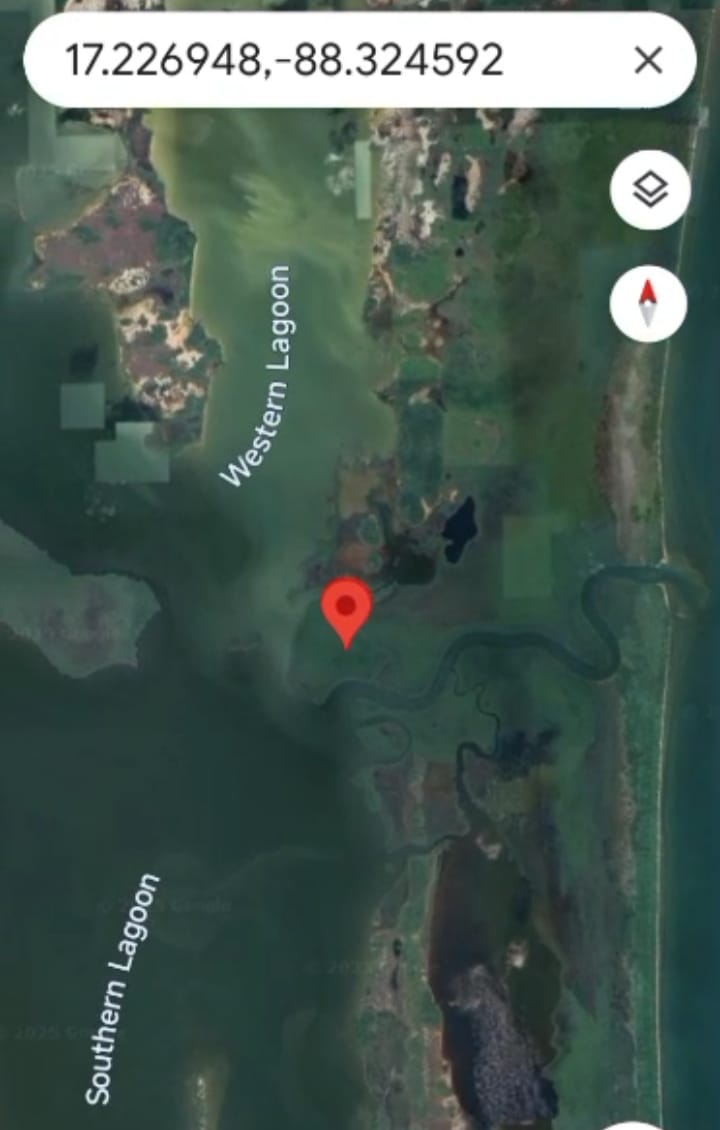Tap the compass to reset north

tap(648, 303)
